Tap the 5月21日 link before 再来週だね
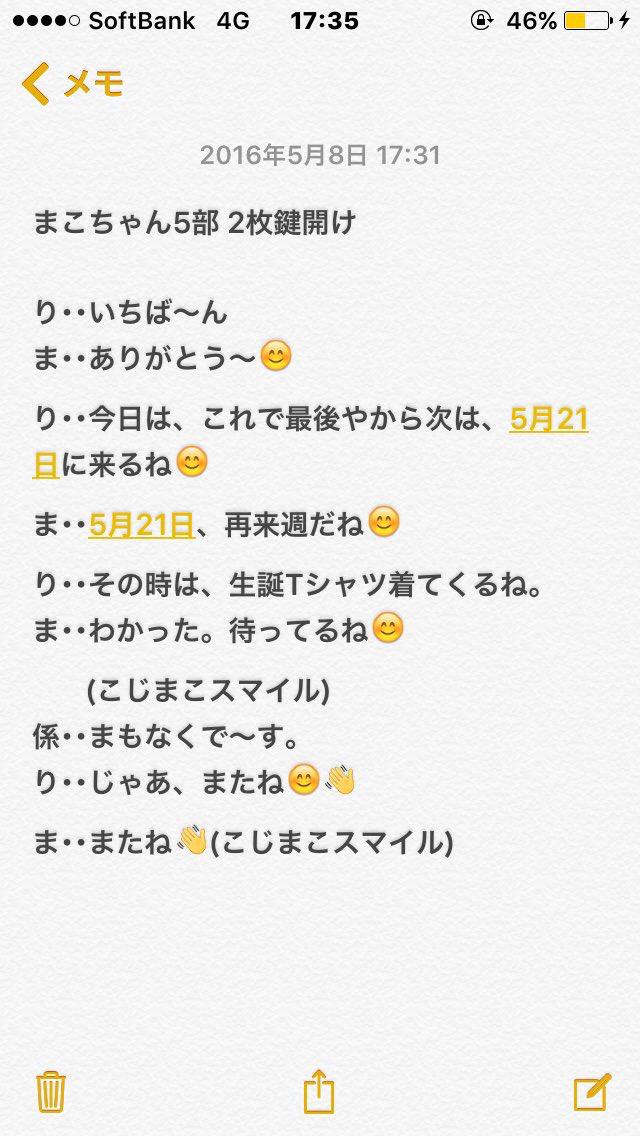The width and height of the screenshot is (640, 1136). pos(140,524)
